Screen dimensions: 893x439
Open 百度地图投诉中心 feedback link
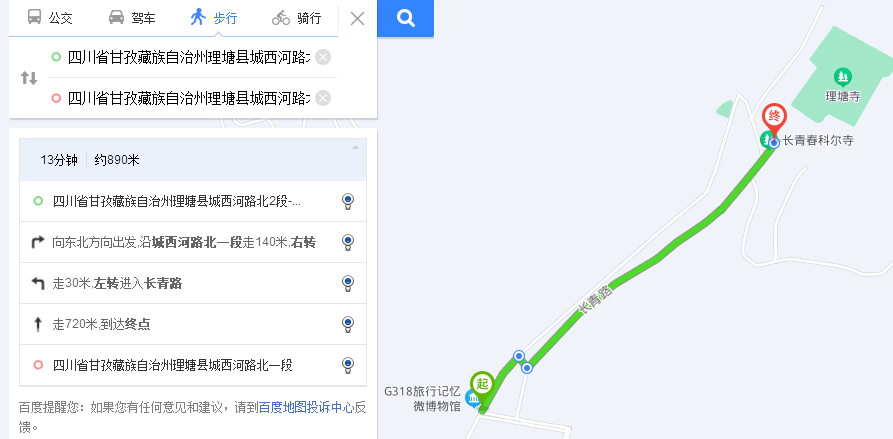306,407
